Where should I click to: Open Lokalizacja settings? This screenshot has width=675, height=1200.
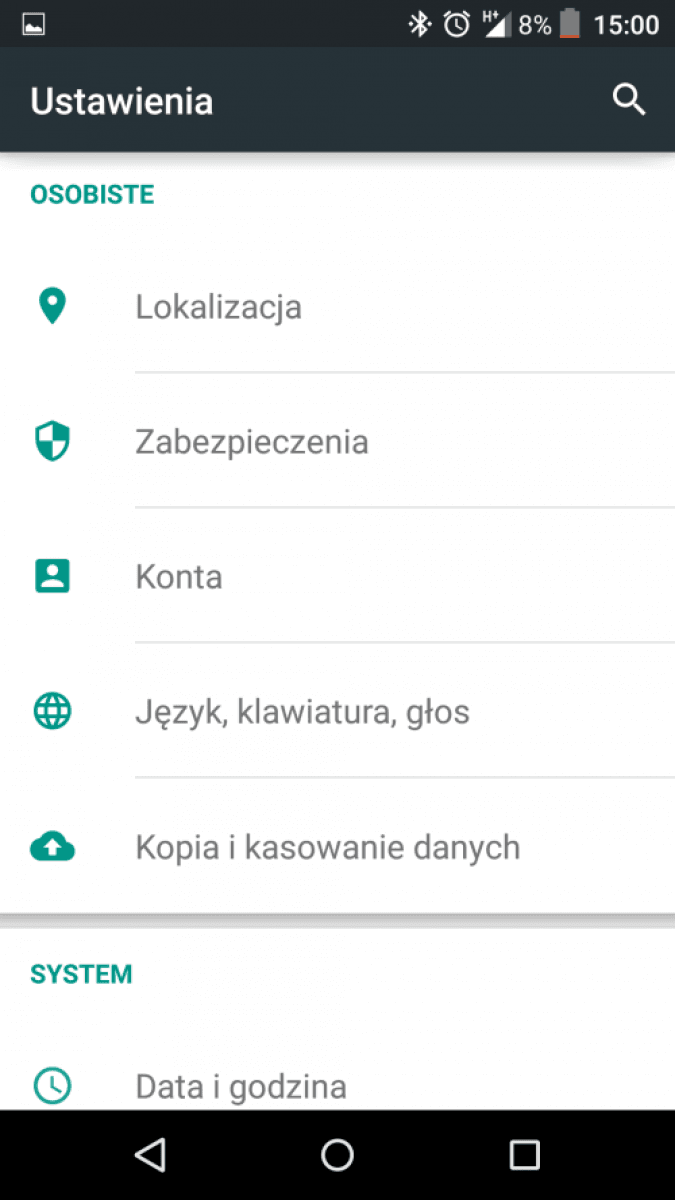pyautogui.click(x=218, y=307)
